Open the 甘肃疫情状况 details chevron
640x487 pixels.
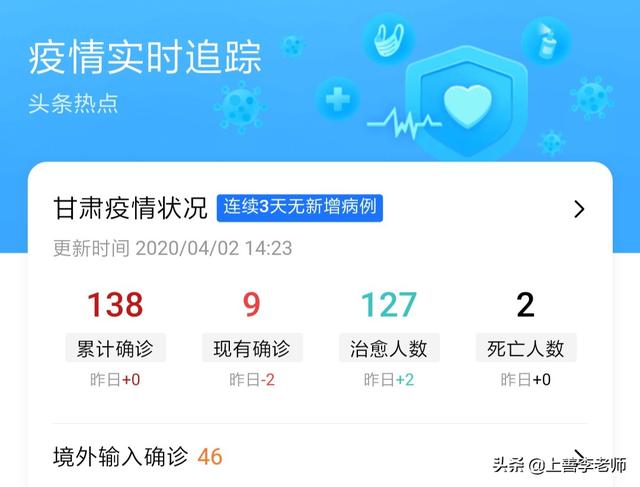pos(578,209)
